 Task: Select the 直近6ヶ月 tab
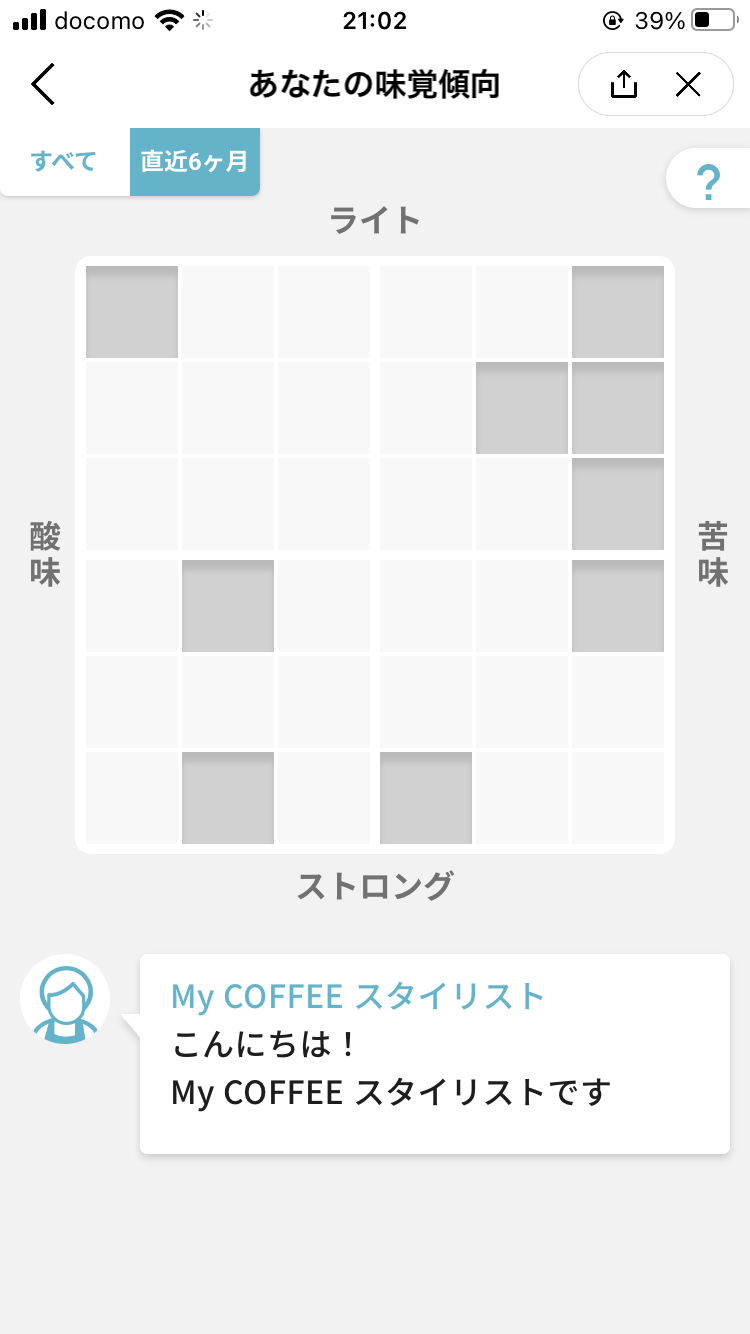195,161
